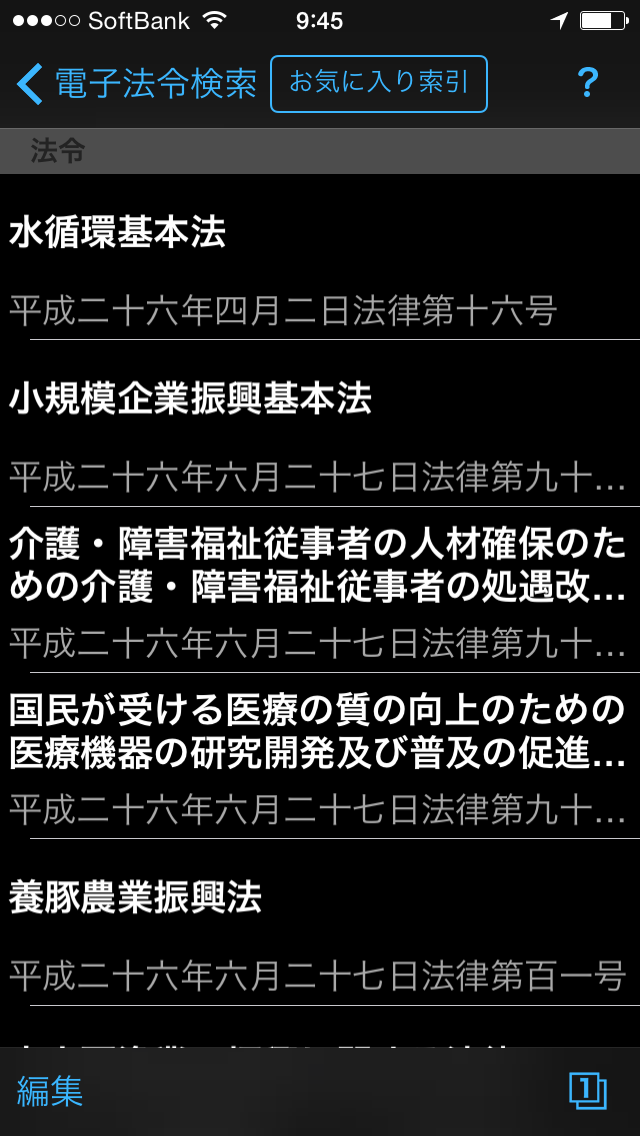Open 養豚農業振興法 law entry

320,922
